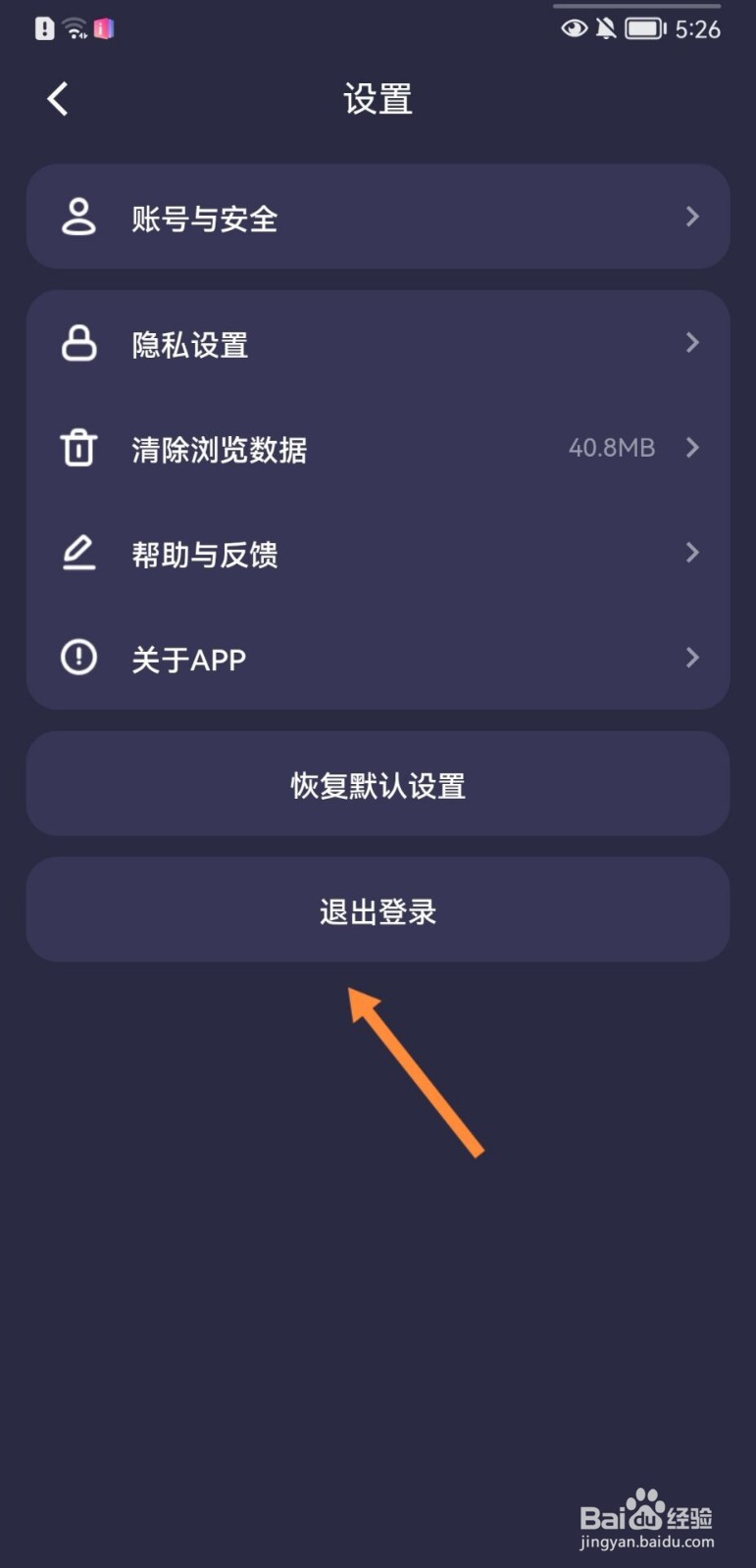Click the pen icon beside 帮助与反馈
Image resolution: width=756 pixels, height=1568 pixels.
79,553
